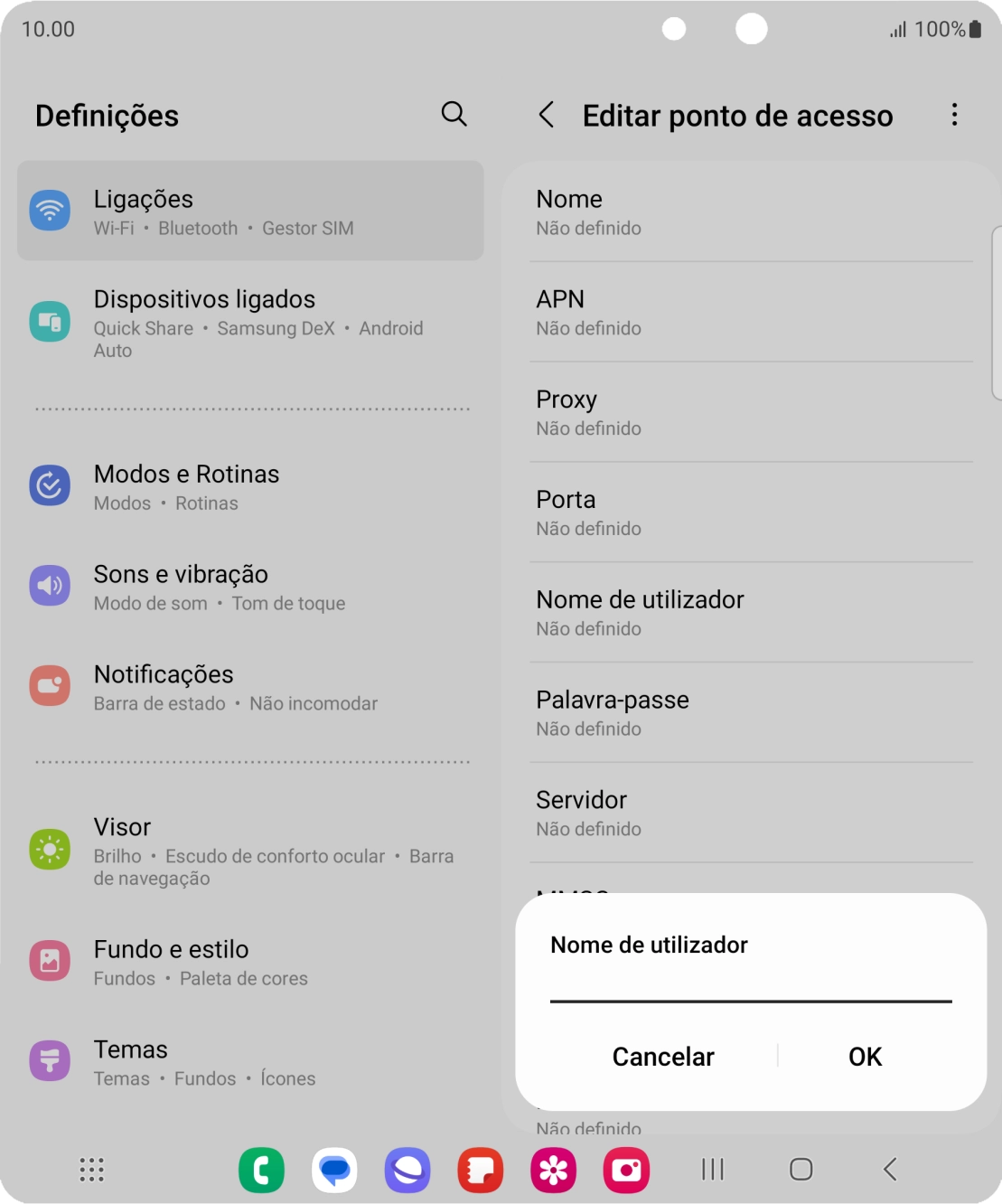Tap the back arrow on Editar ponto de acesso
The width and height of the screenshot is (1002, 1204).
coord(546,116)
